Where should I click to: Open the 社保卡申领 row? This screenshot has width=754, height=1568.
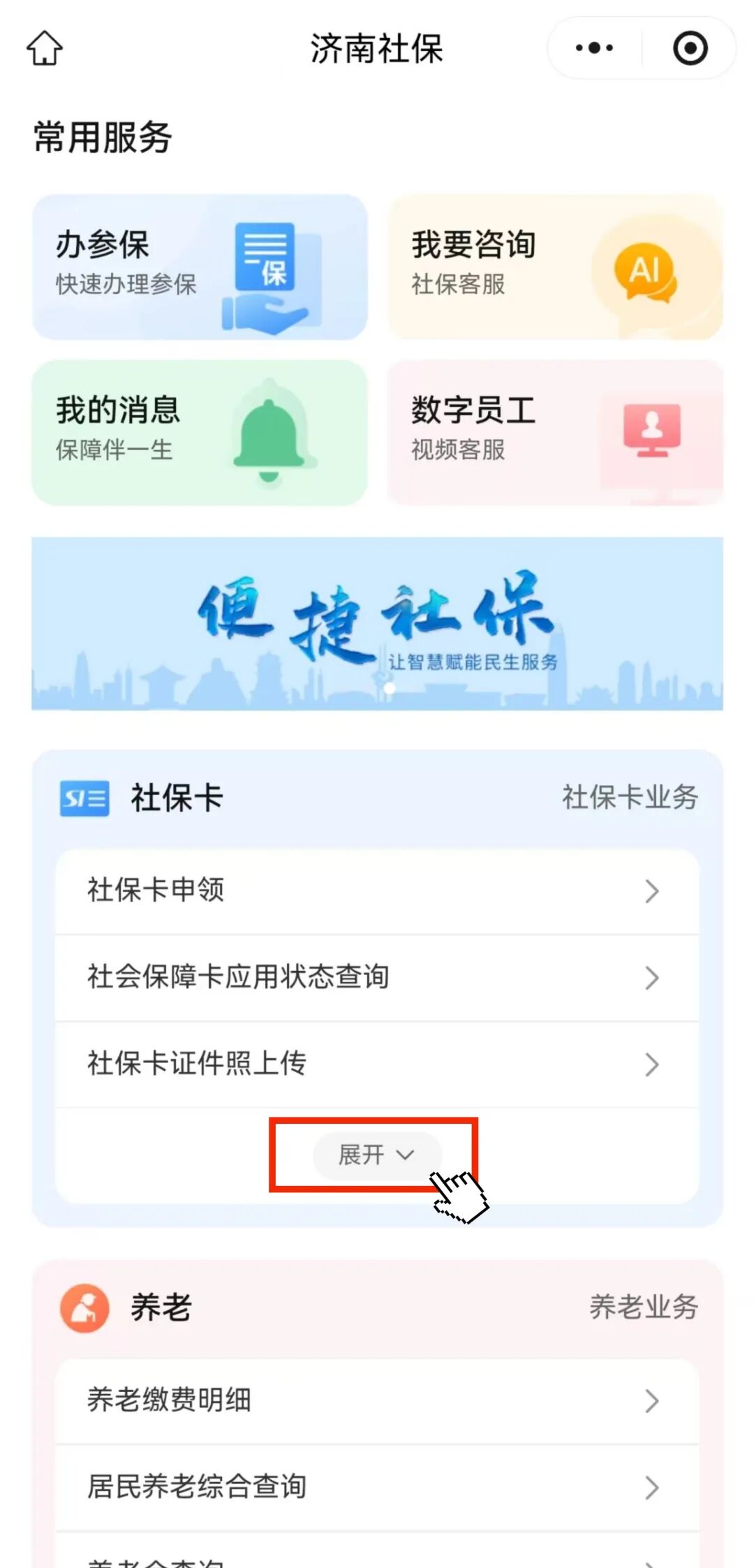[377, 891]
